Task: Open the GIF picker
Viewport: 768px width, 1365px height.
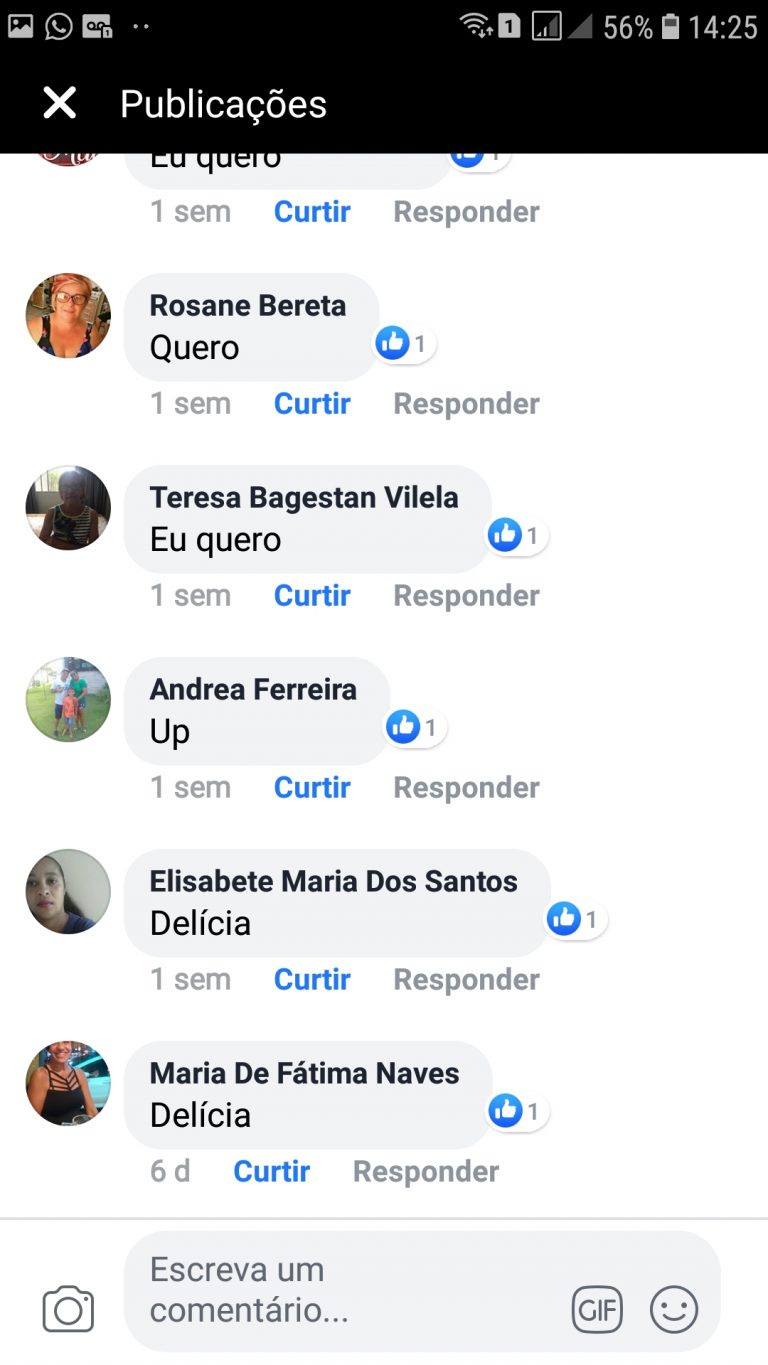Action: 597,1309
